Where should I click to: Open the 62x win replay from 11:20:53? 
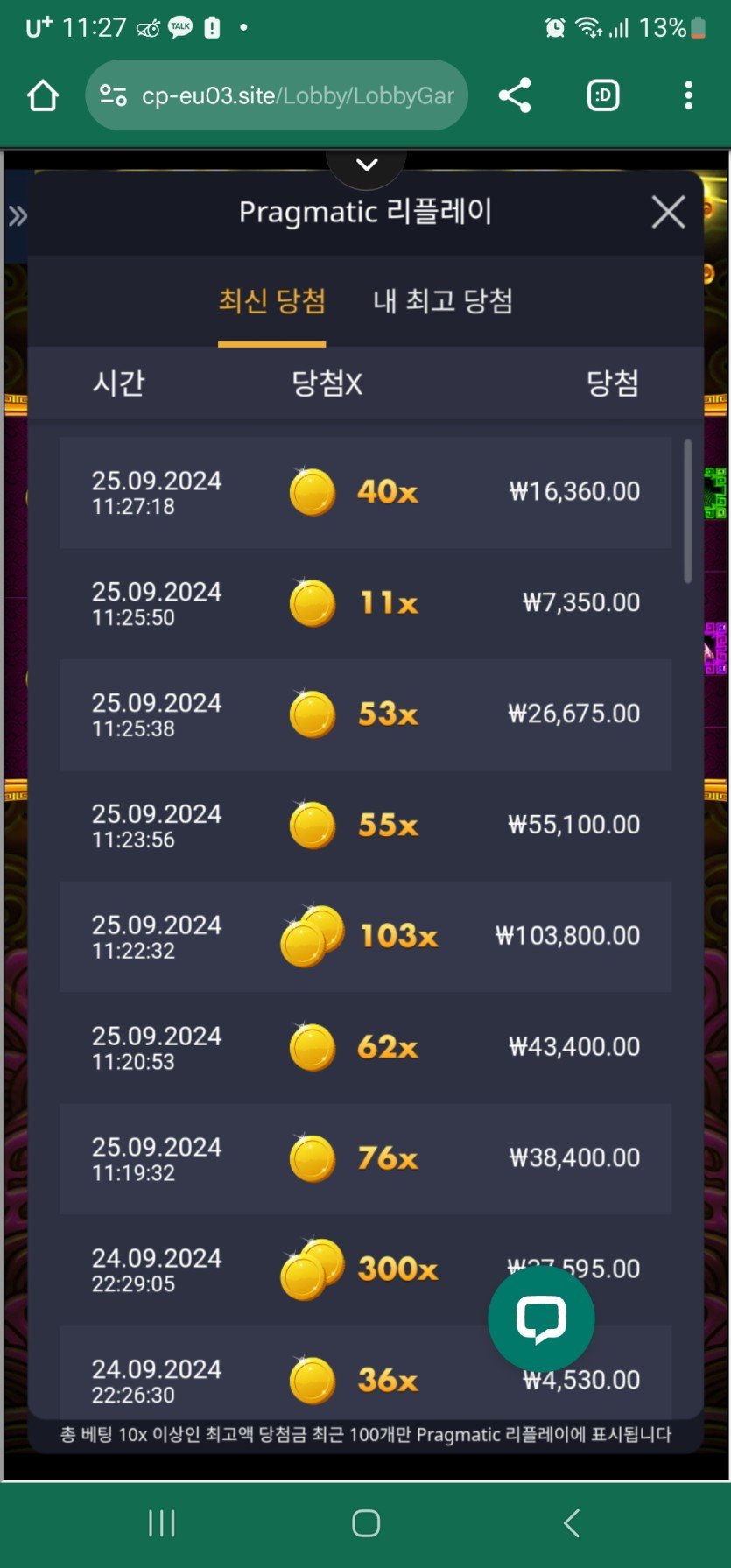click(365, 1048)
